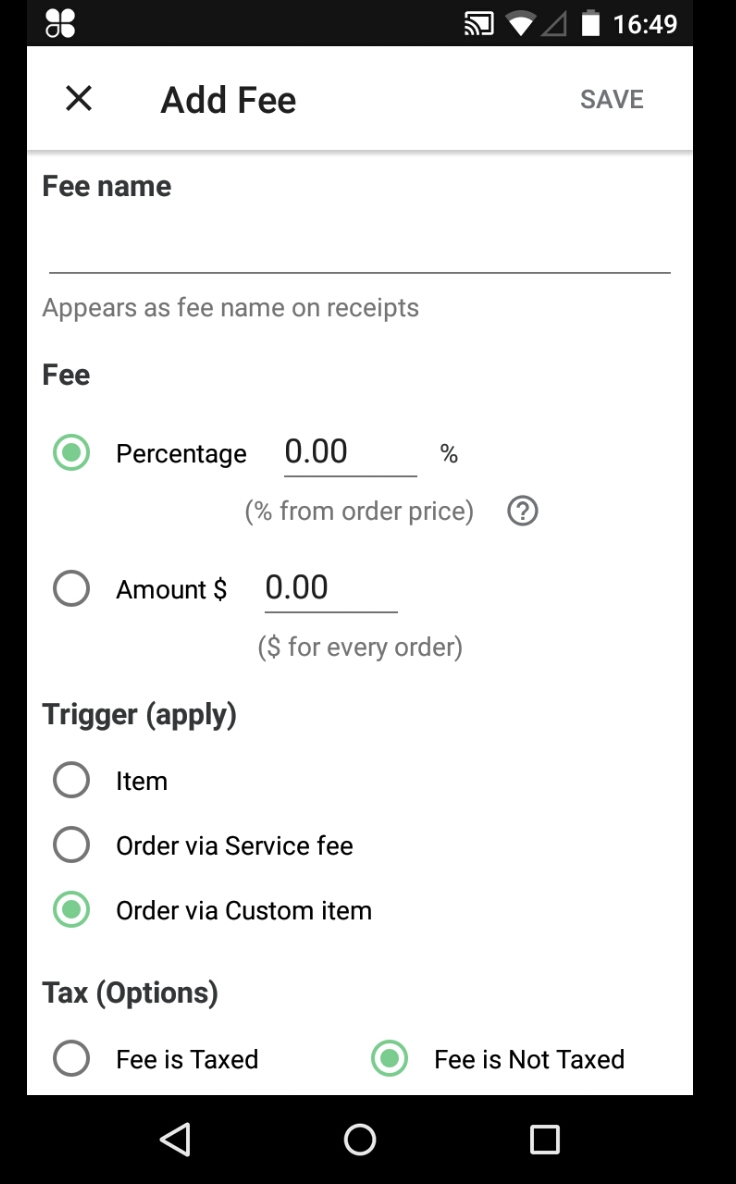Viewport: 736px width, 1184px height.
Task: Set trigger to Item
Action: 72,781
